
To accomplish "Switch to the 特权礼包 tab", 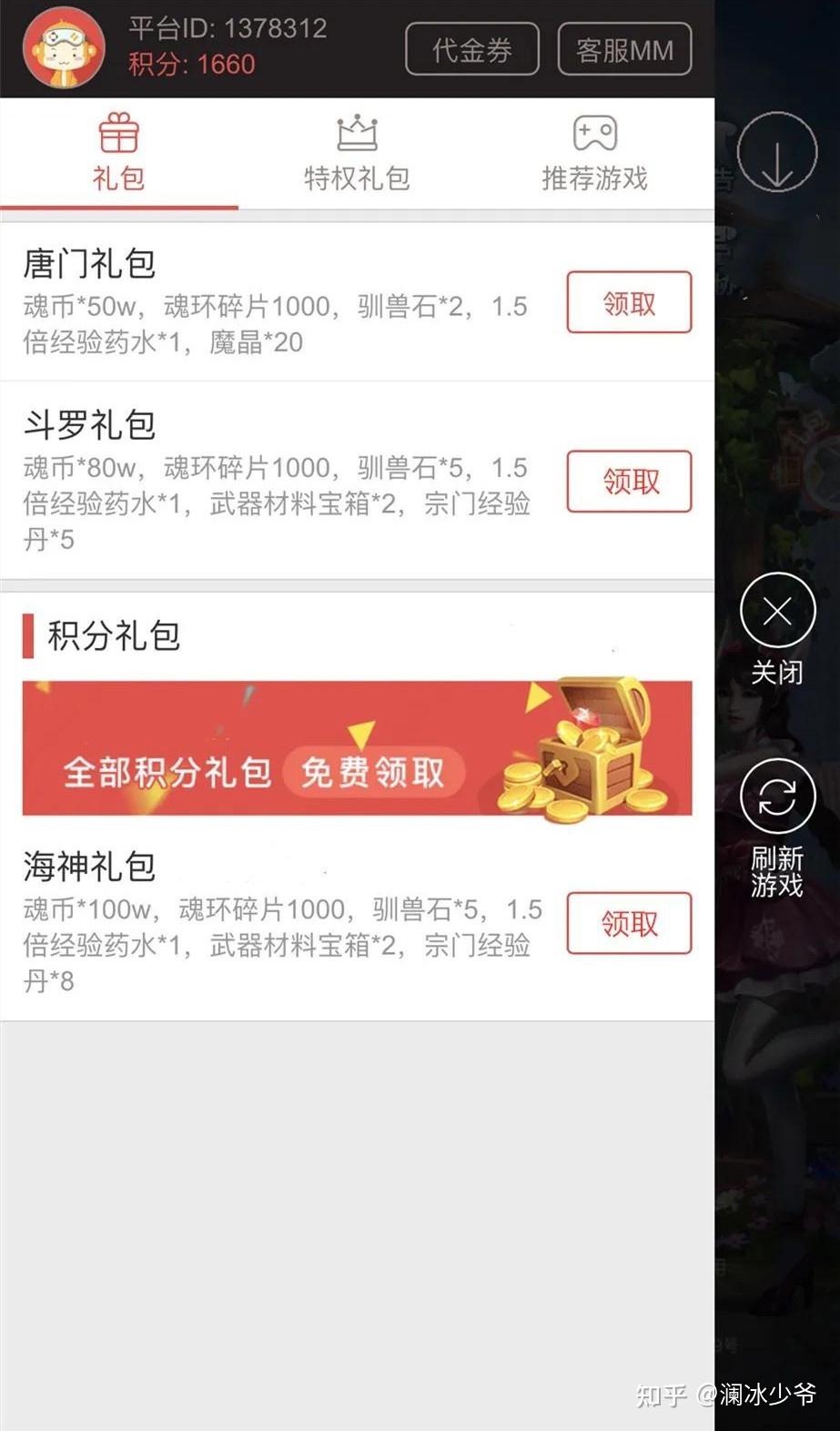I will click(x=355, y=178).
